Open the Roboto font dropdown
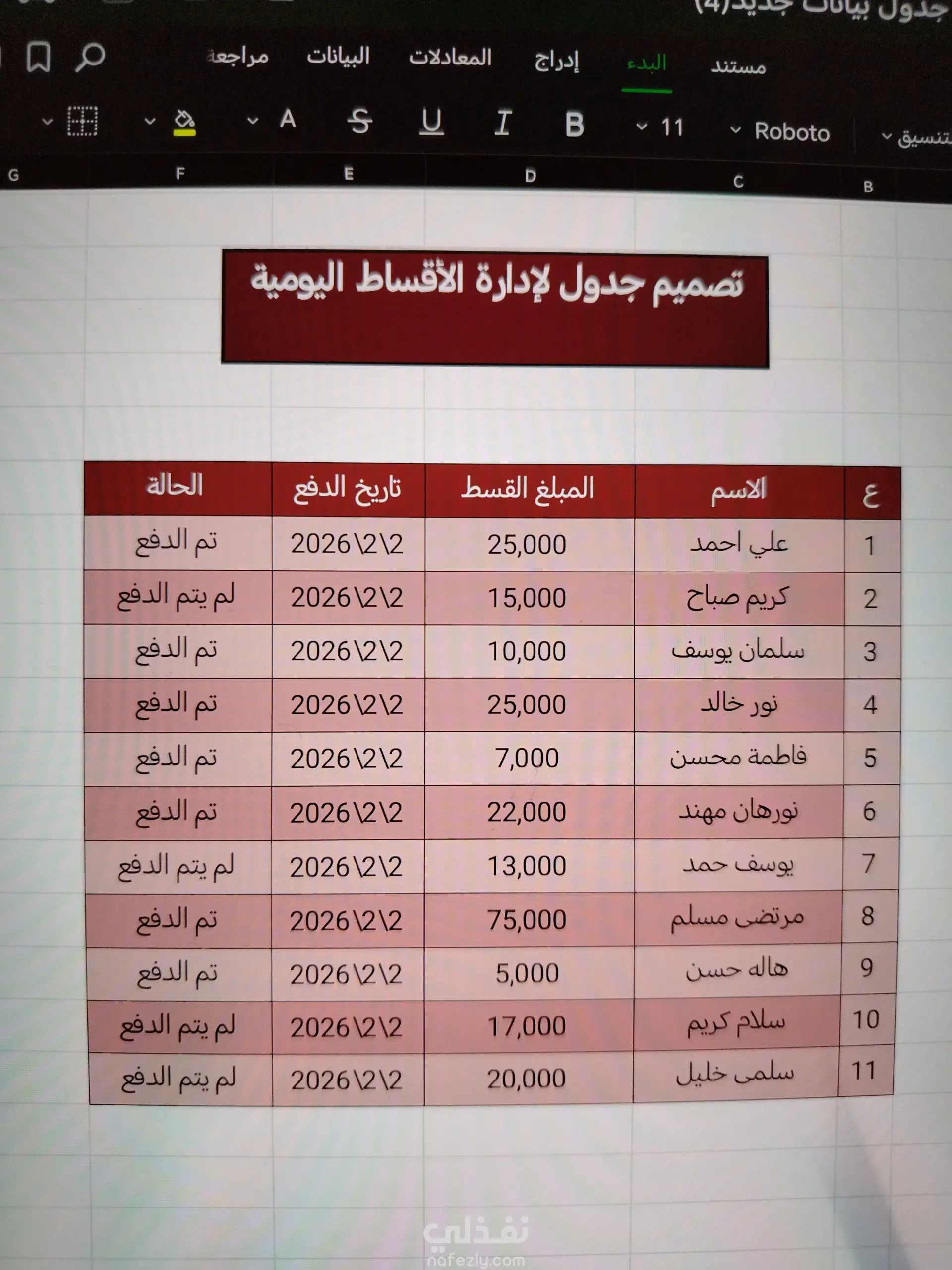 (x=780, y=132)
